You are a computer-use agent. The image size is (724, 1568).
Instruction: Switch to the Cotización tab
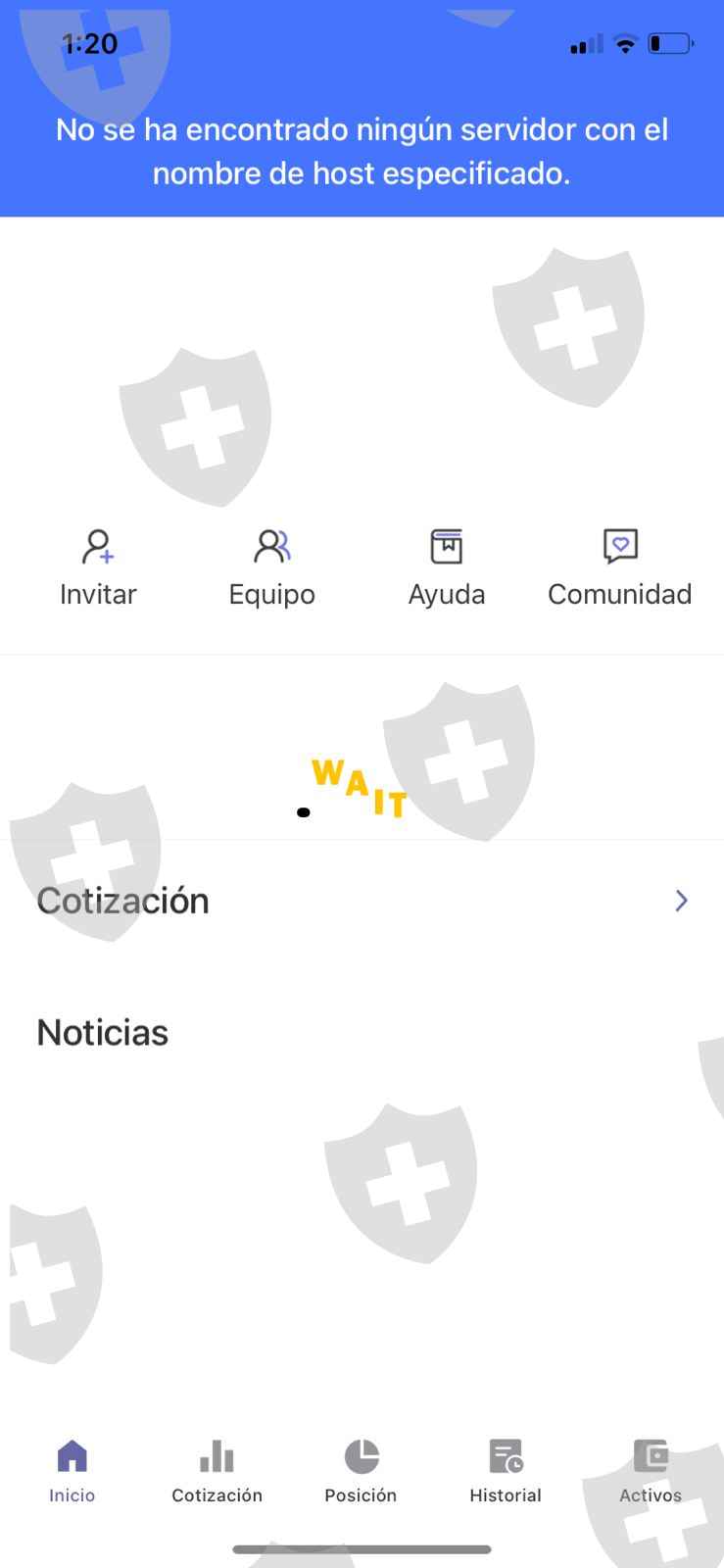(x=217, y=1472)
